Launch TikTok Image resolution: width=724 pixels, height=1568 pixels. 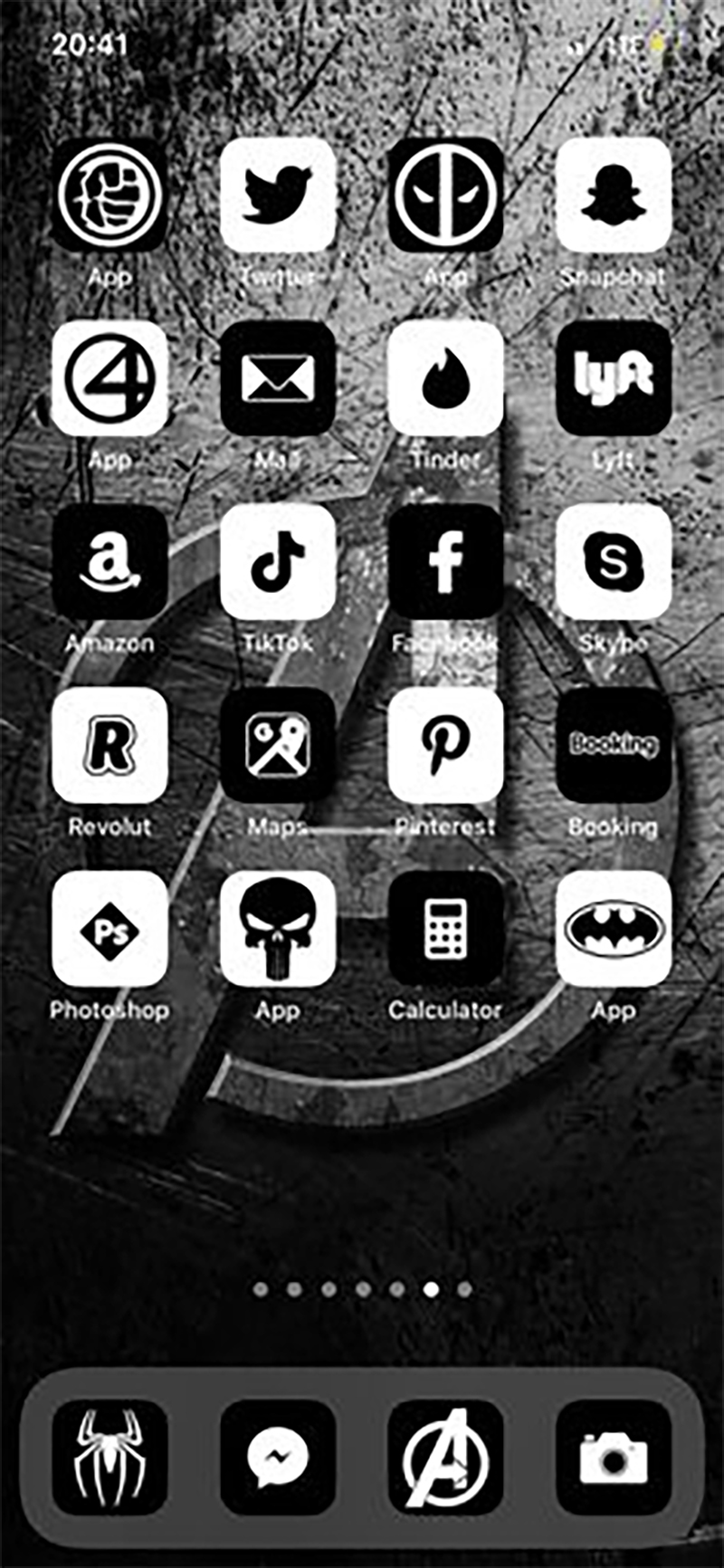278,563
